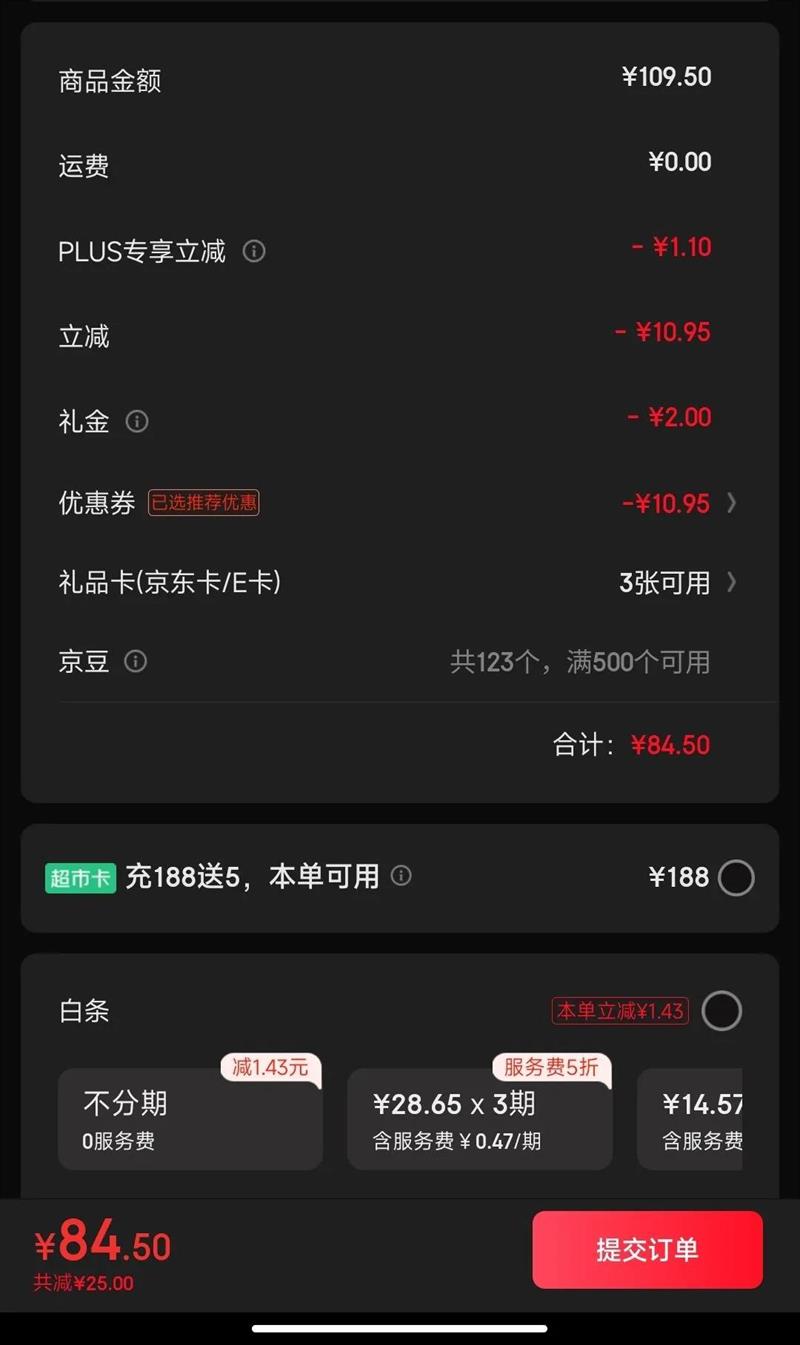Choose ¥28.65 x 3期 installment plan
The width and height of the screenshot is (800, 1345).
[x=479, y=1119]
